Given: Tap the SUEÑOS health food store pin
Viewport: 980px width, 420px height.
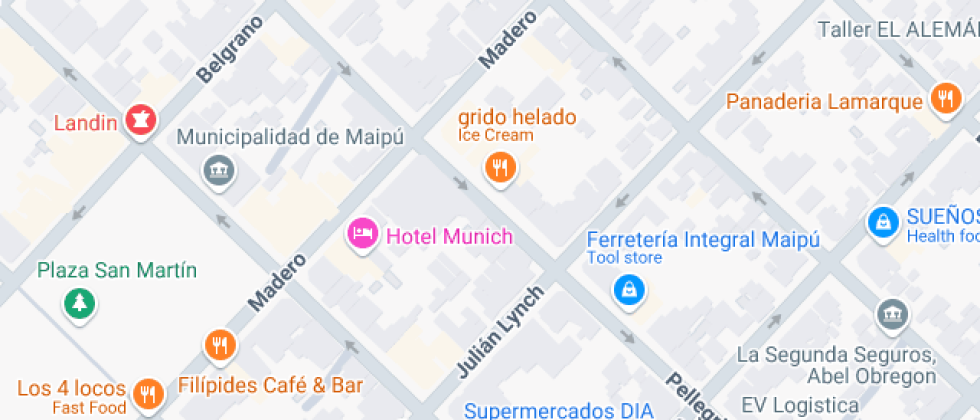Looking at the screenshot, I should [x=884, y=223].
